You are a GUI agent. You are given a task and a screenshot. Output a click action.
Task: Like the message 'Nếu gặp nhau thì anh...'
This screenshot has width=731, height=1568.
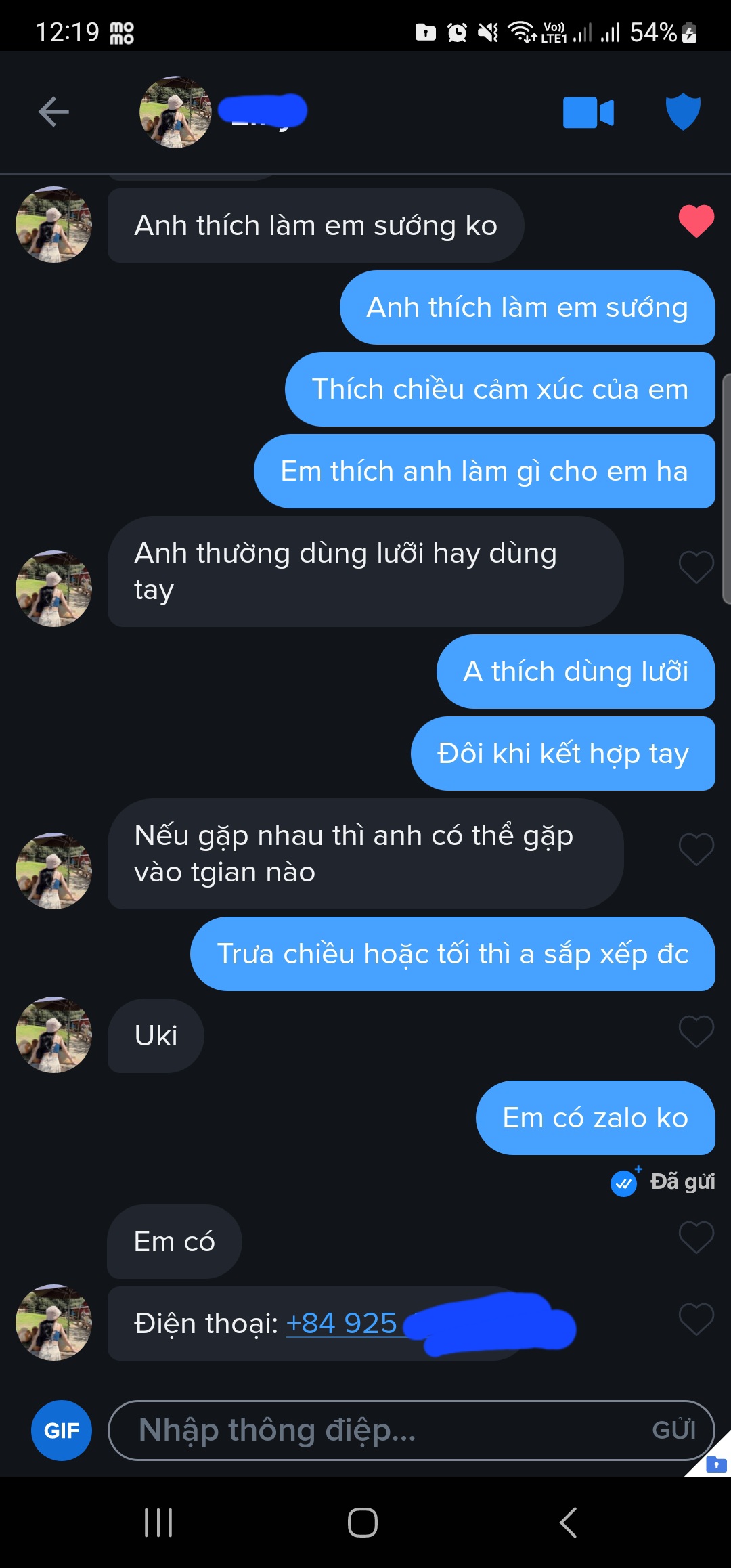pos(696,849)
